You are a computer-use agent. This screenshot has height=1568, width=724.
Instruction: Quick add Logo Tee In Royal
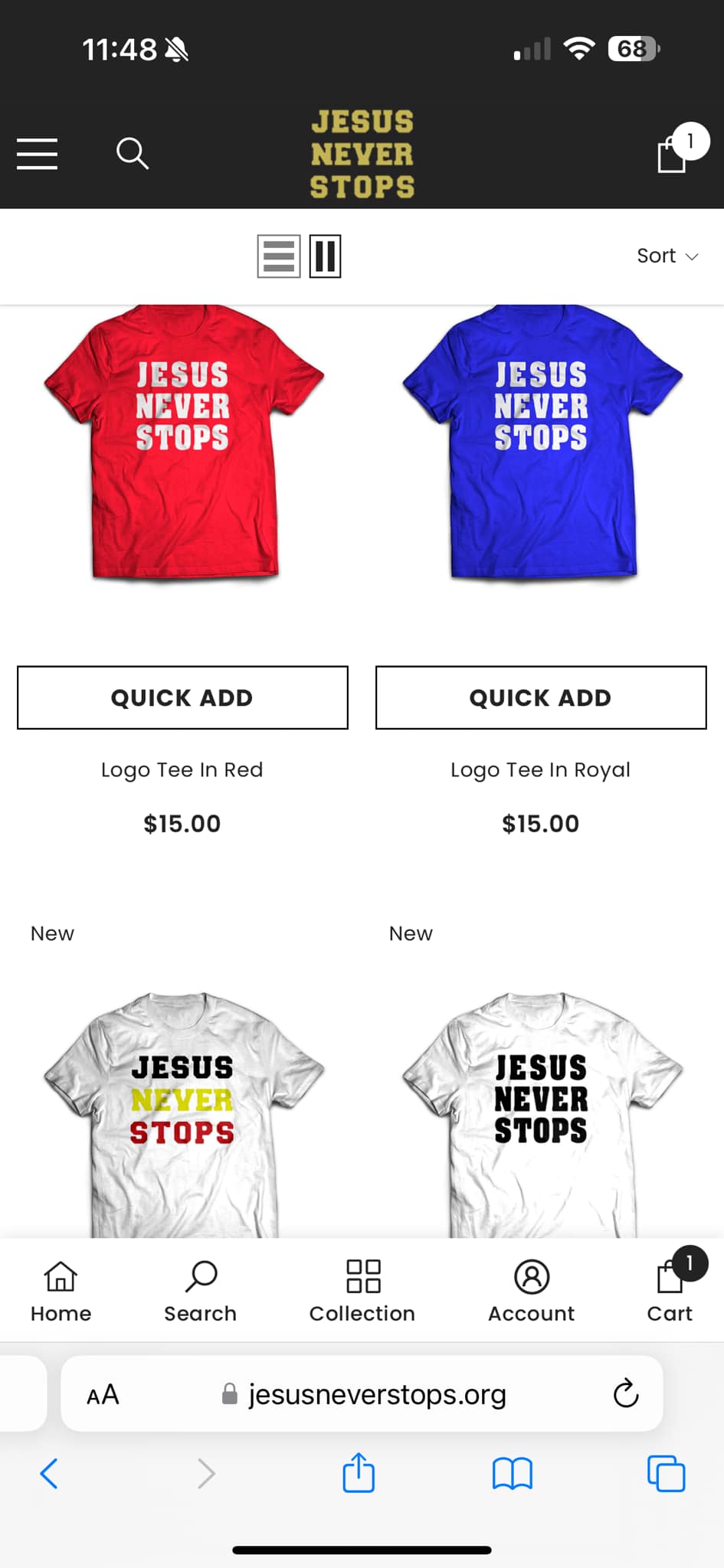coord(540,697)
